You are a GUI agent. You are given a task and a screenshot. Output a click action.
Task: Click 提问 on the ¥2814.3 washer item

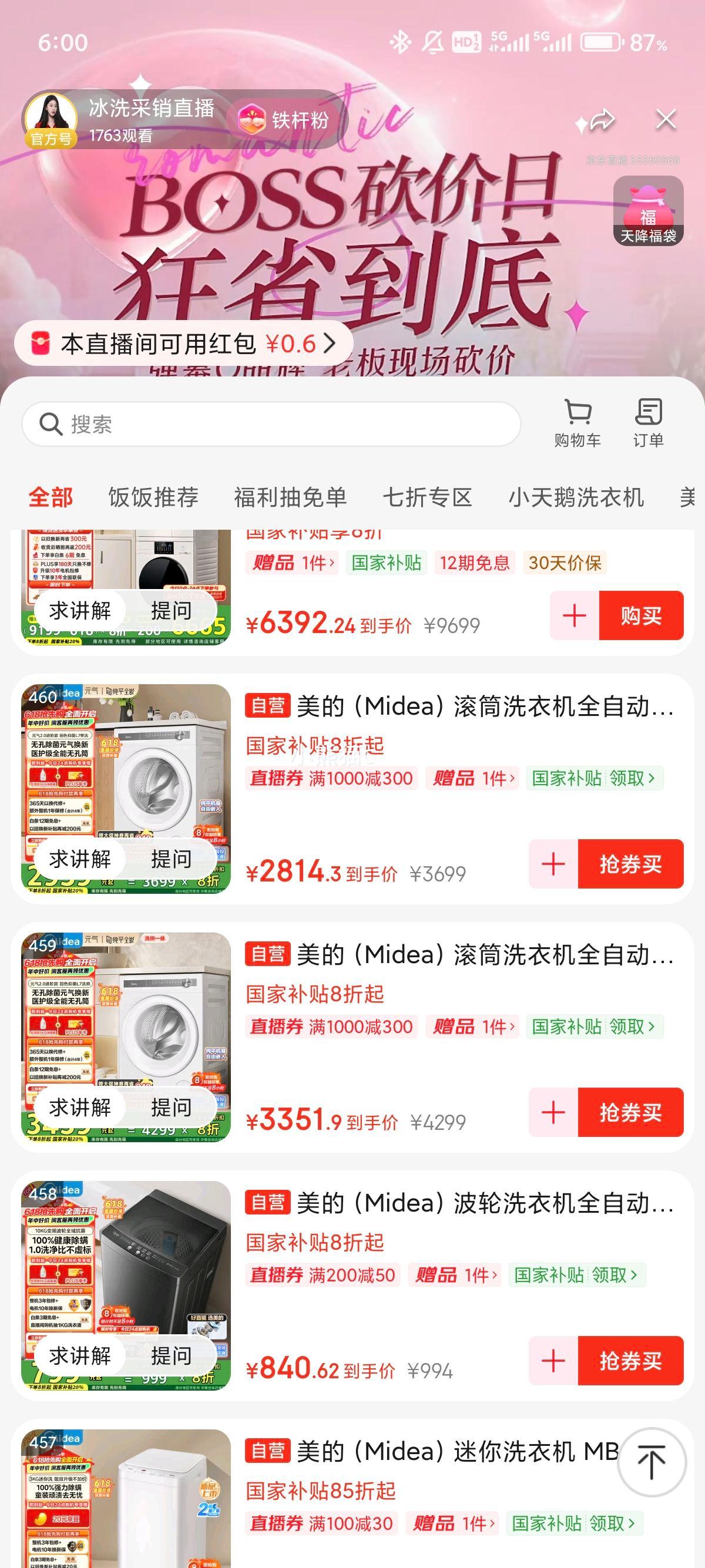tap(171, 858)
